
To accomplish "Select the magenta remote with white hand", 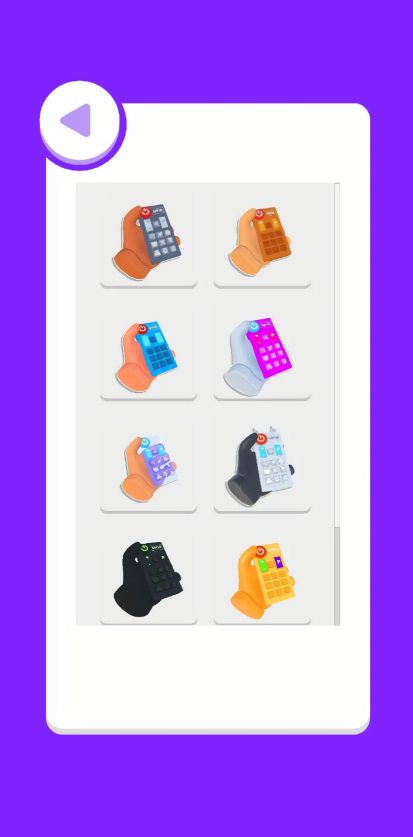I will [x=262, y=353].
